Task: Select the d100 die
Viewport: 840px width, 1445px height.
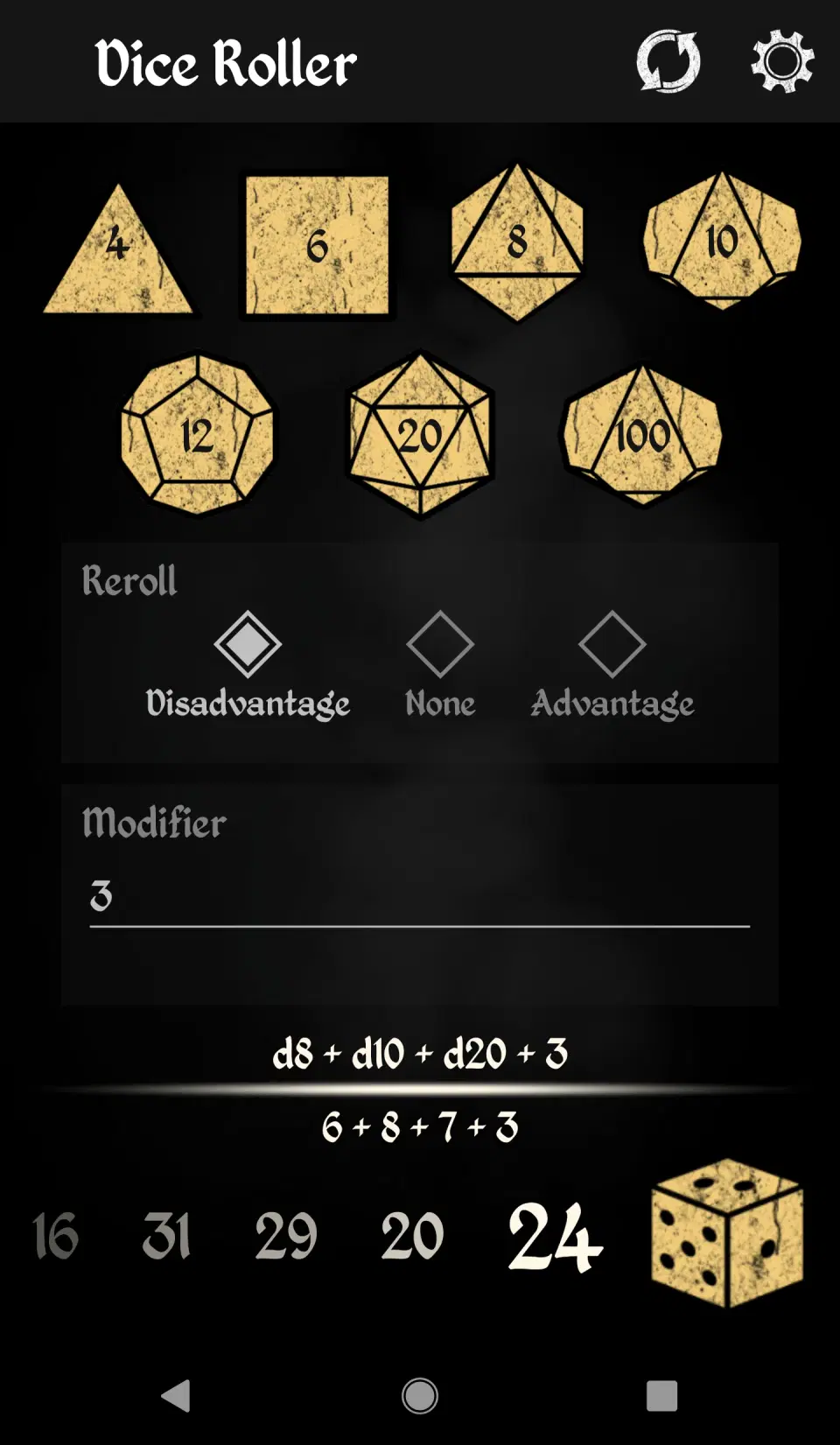Action: 643,433
